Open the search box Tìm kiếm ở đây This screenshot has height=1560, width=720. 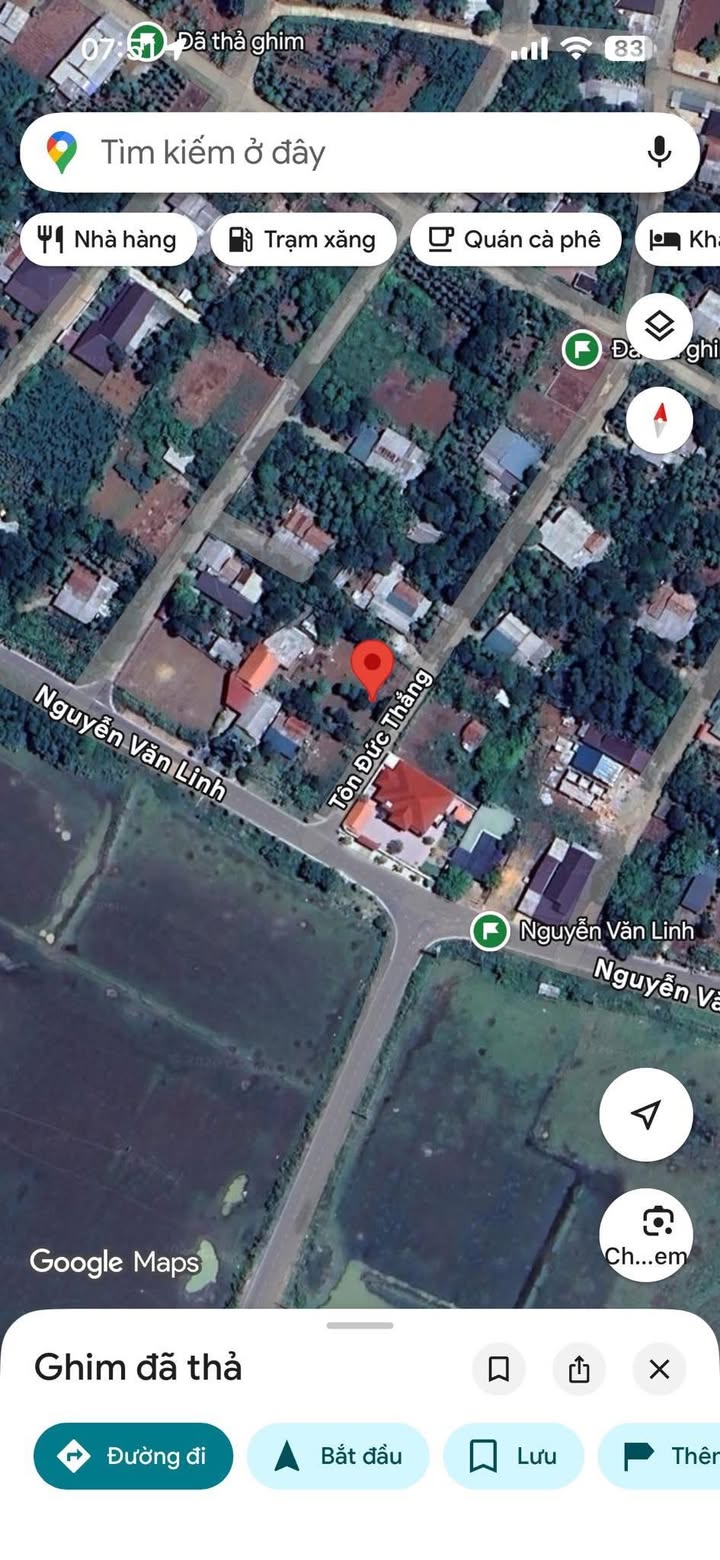coord(340,152)
